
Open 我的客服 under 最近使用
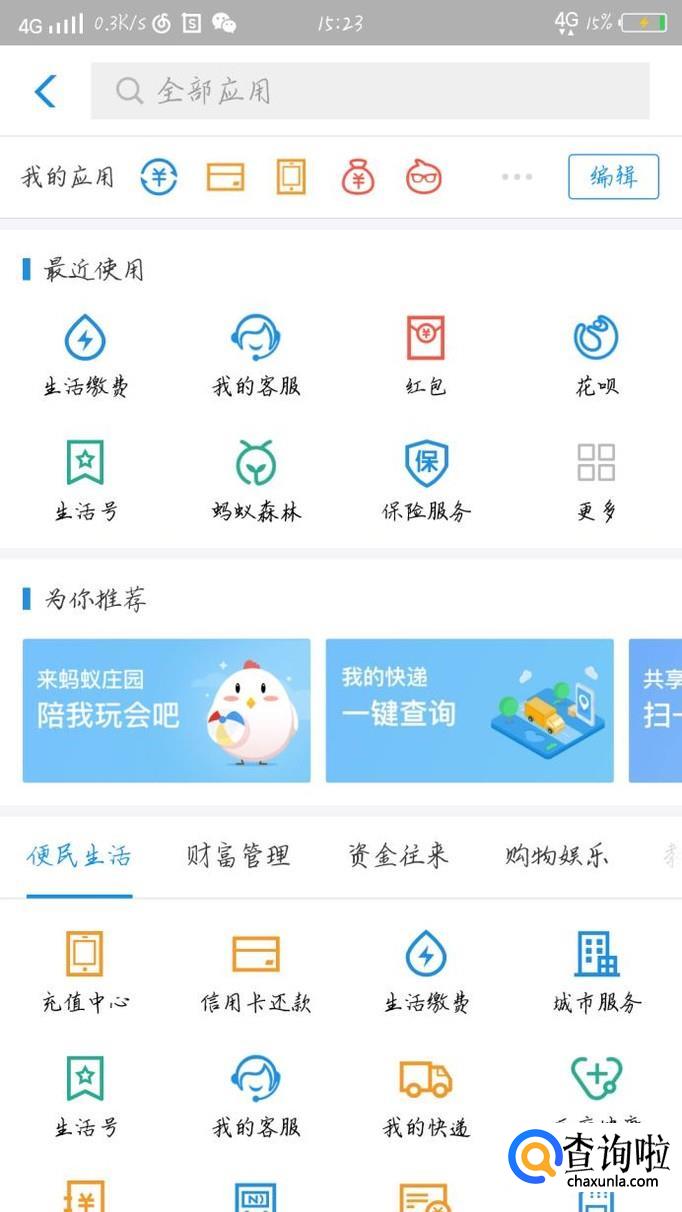[256, 356]
